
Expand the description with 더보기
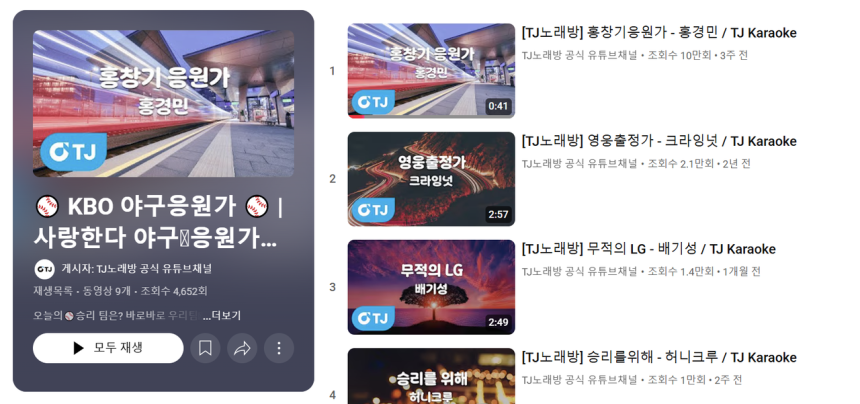(x=222, y=315)
